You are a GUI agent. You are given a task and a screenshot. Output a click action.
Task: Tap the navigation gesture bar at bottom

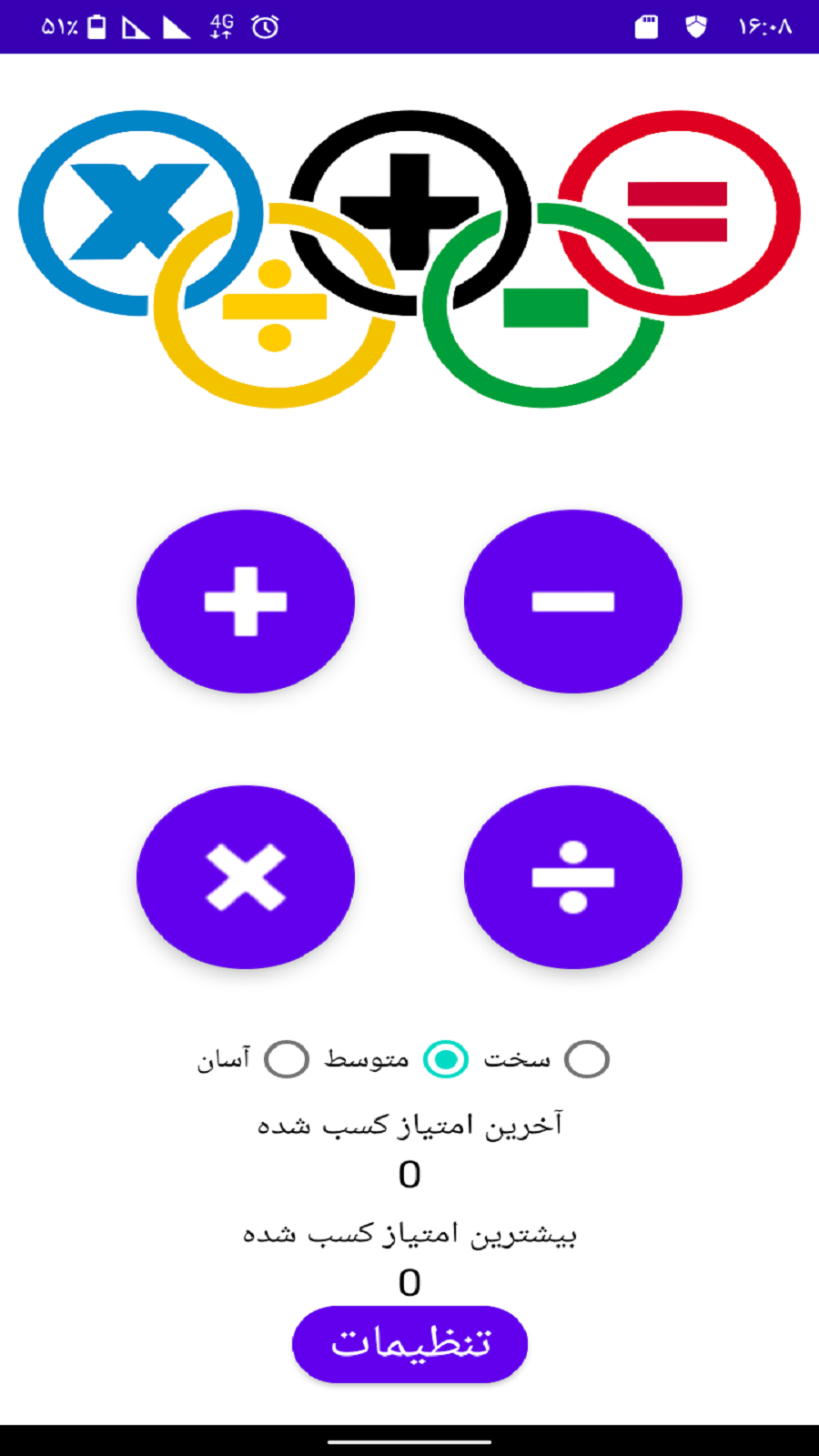409,1441
